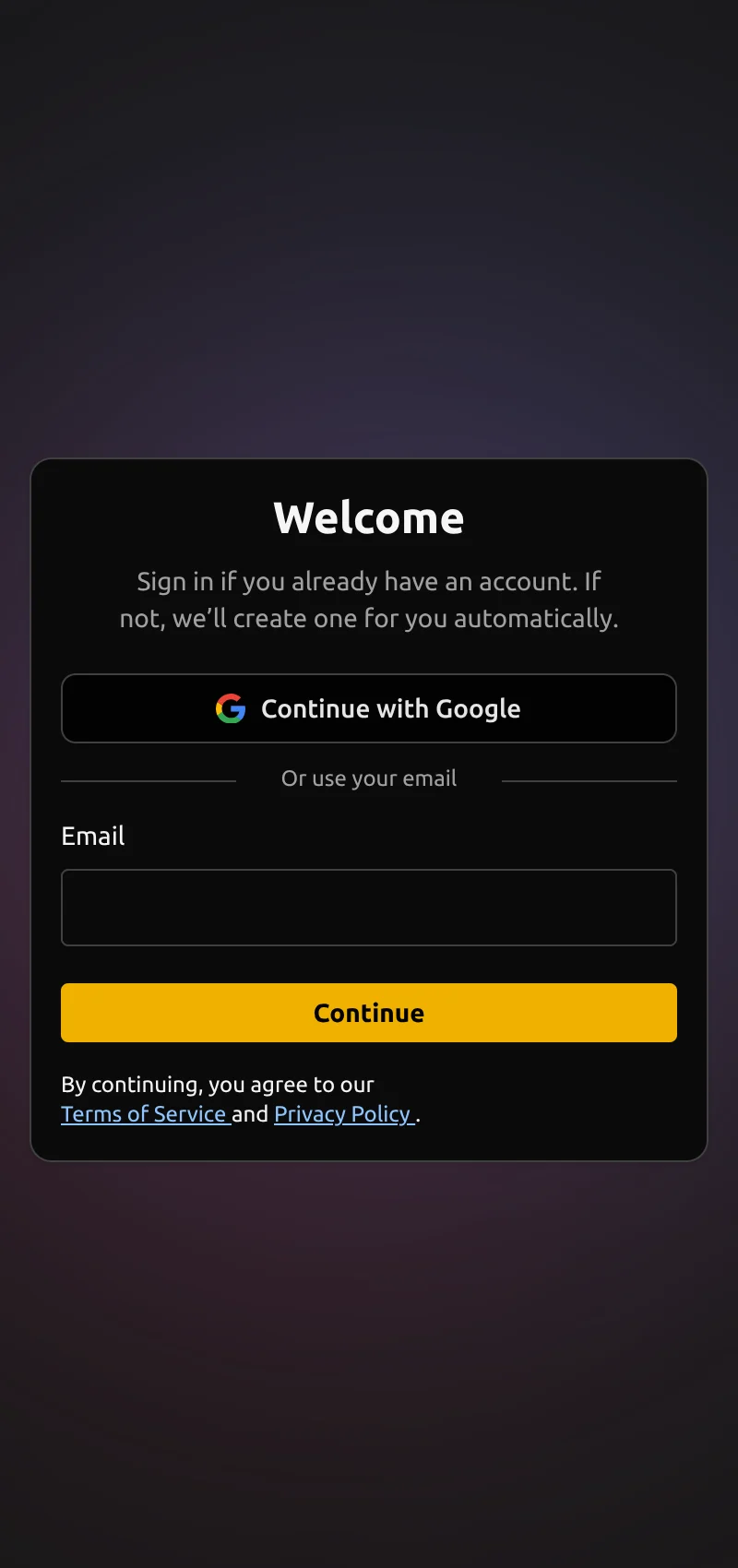Open the Terms of Service link
The image size is (738, 1568).
click(144, 1114)
